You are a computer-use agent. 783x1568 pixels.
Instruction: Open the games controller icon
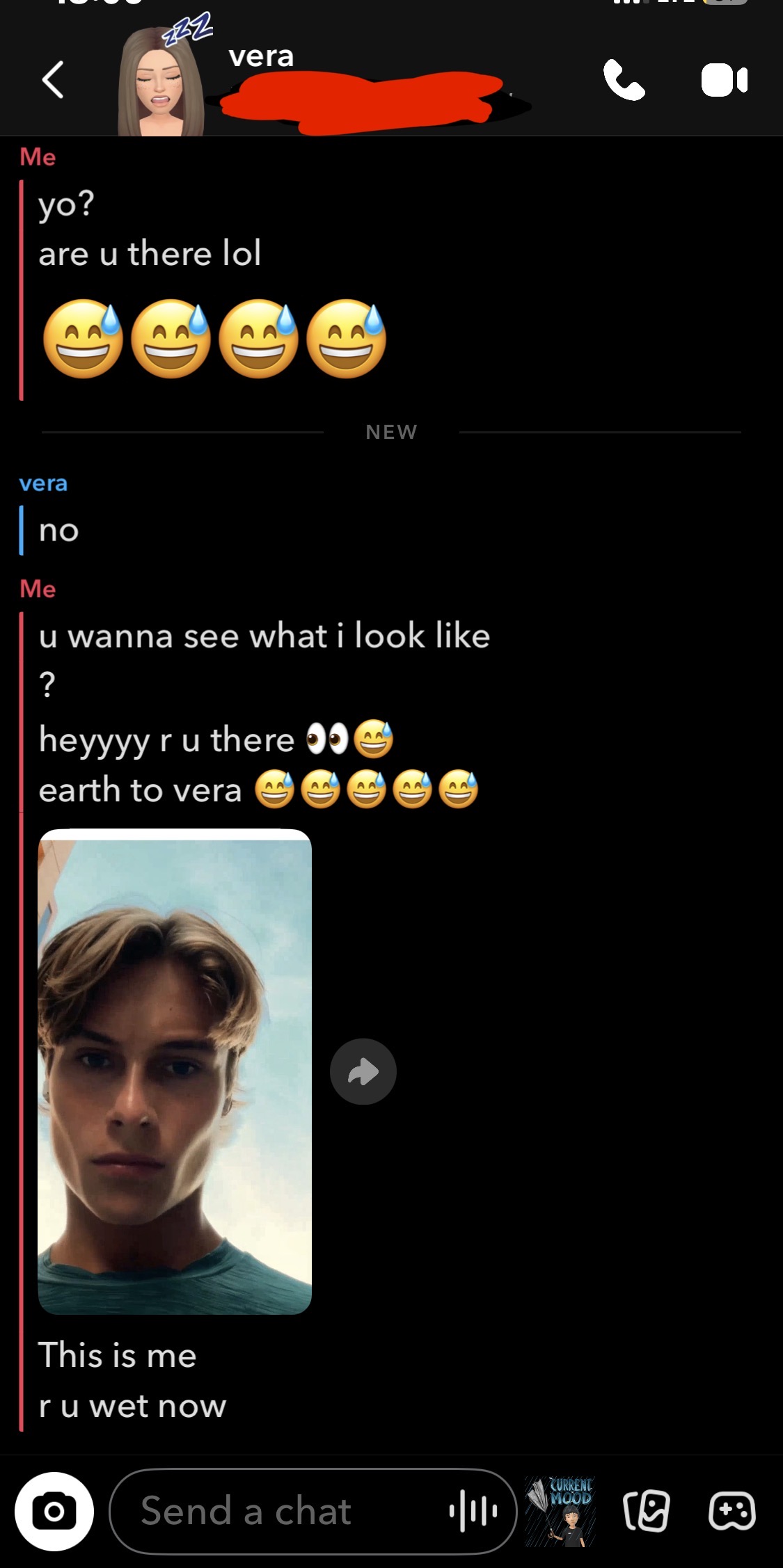tap(732, 1511)
